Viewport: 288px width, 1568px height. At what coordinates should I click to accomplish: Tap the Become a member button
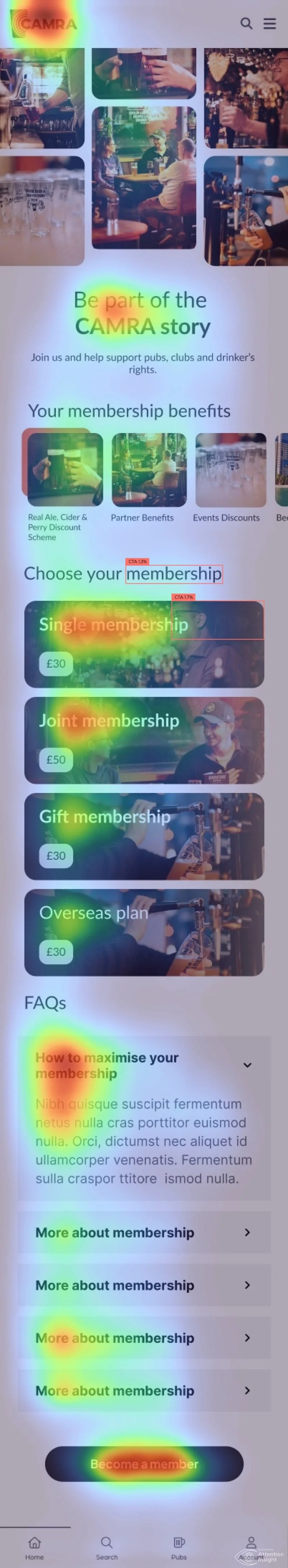(144, 1464)
